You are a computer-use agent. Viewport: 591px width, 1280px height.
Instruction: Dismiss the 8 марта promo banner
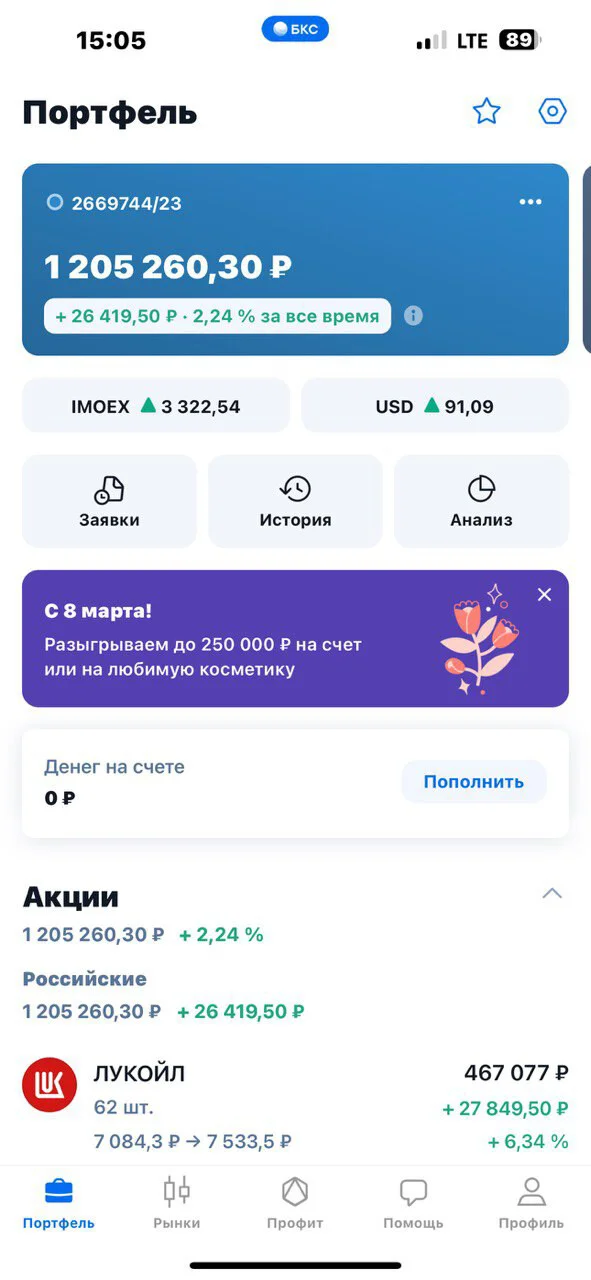[x=544, y=595]
